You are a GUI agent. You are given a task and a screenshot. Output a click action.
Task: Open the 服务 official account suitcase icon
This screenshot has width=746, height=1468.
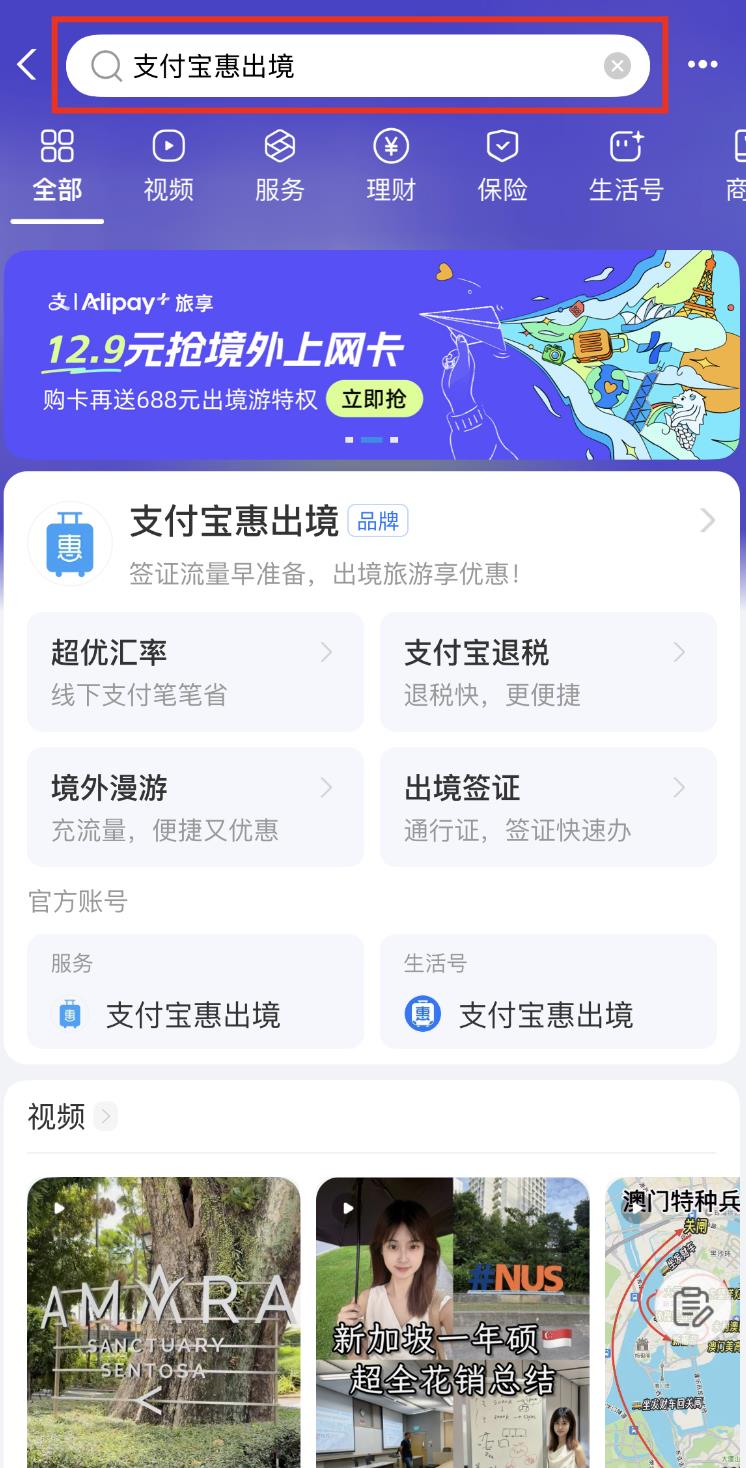[69, 1014]
